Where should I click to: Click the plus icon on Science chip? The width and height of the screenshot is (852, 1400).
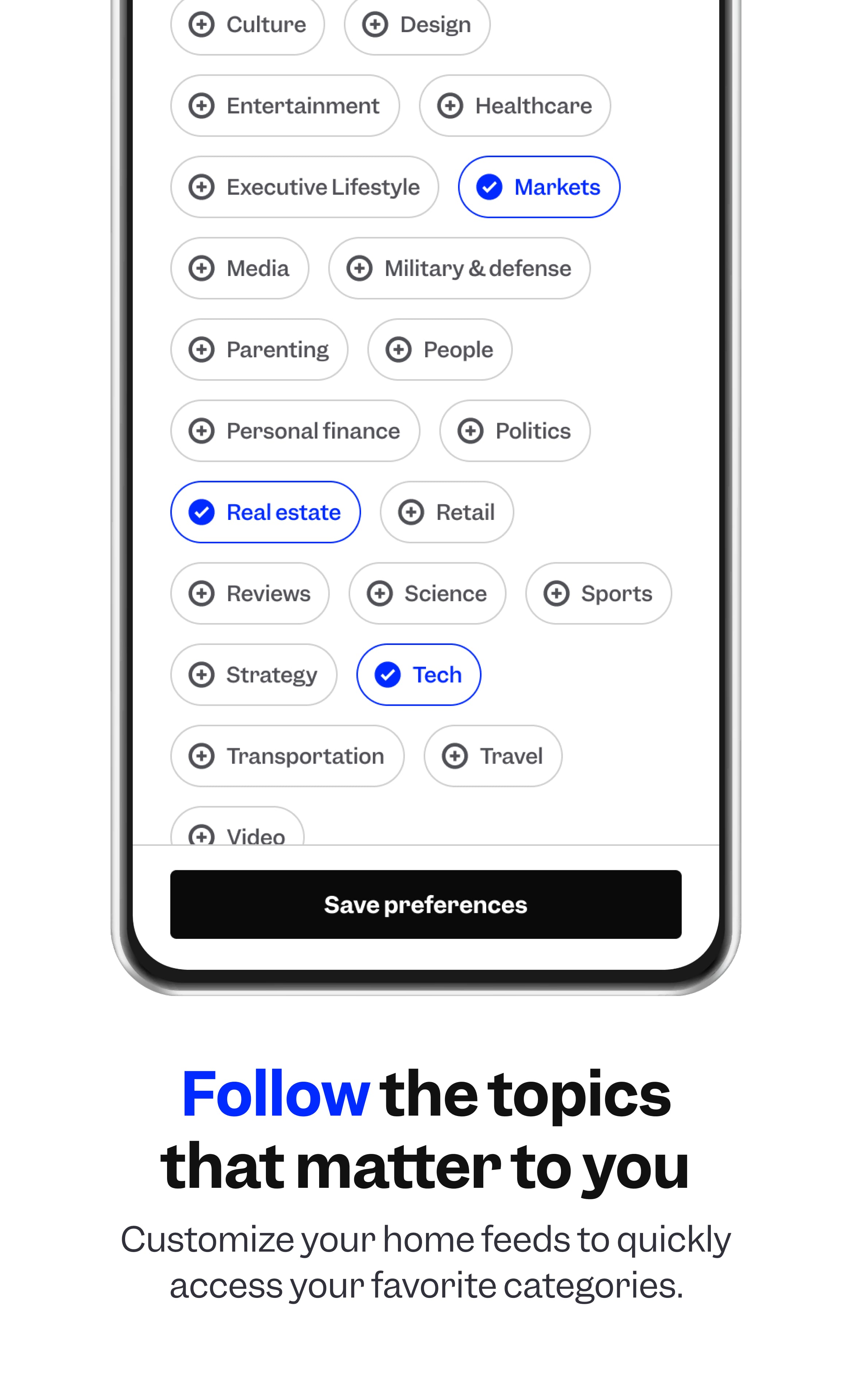click(x=381, y=593)
